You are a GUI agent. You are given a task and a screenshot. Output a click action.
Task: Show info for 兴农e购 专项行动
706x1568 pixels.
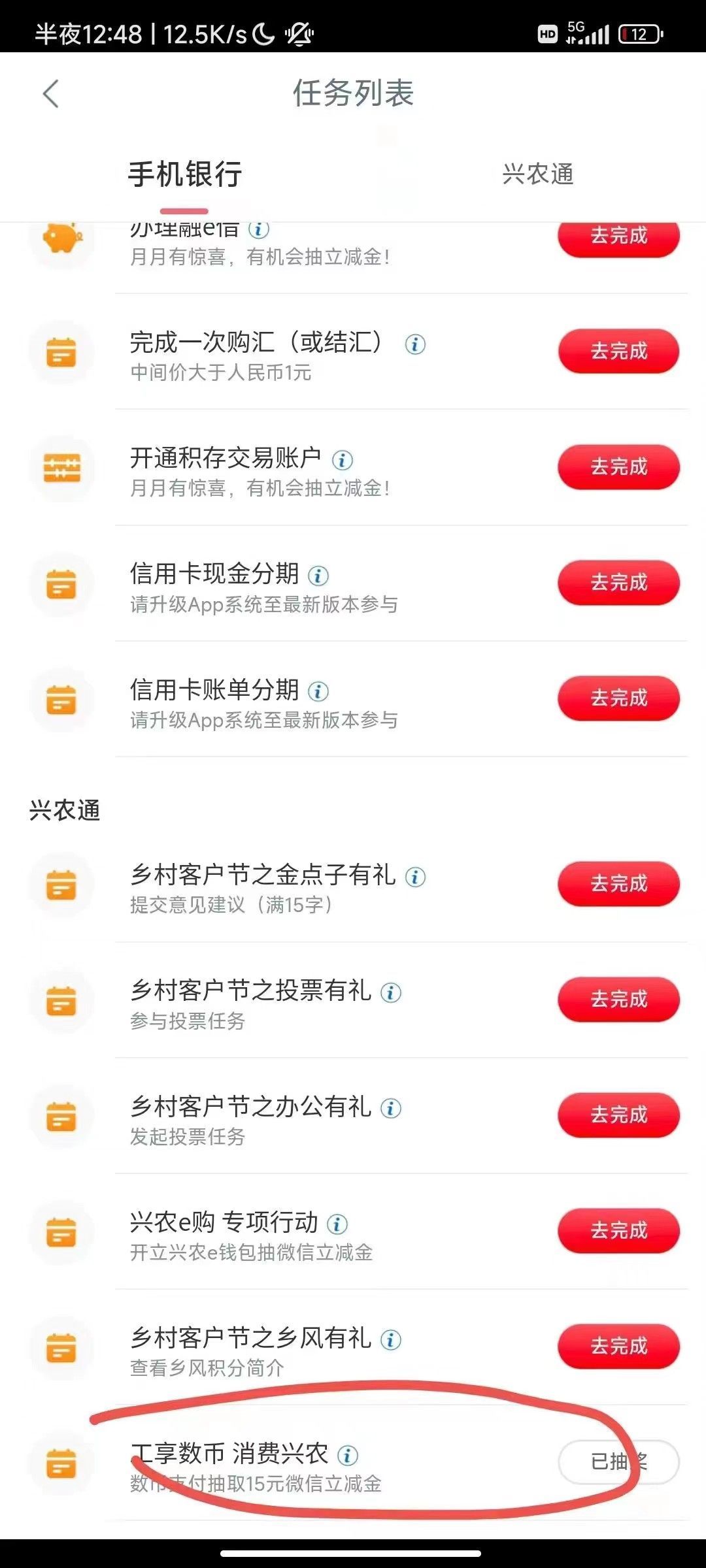click(x=337, y=1224)
